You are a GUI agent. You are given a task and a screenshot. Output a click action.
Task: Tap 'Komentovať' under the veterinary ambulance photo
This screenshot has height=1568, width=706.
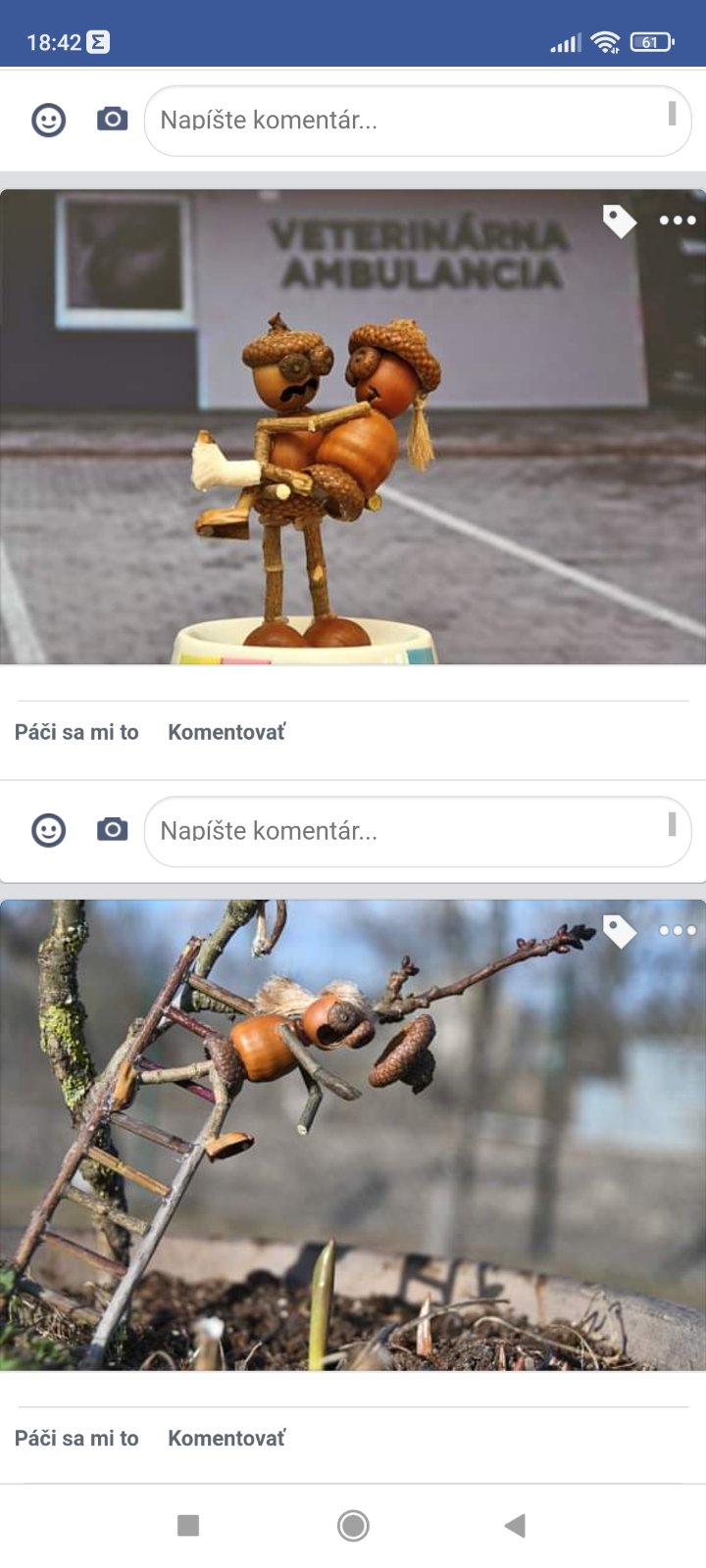[227, 732]
